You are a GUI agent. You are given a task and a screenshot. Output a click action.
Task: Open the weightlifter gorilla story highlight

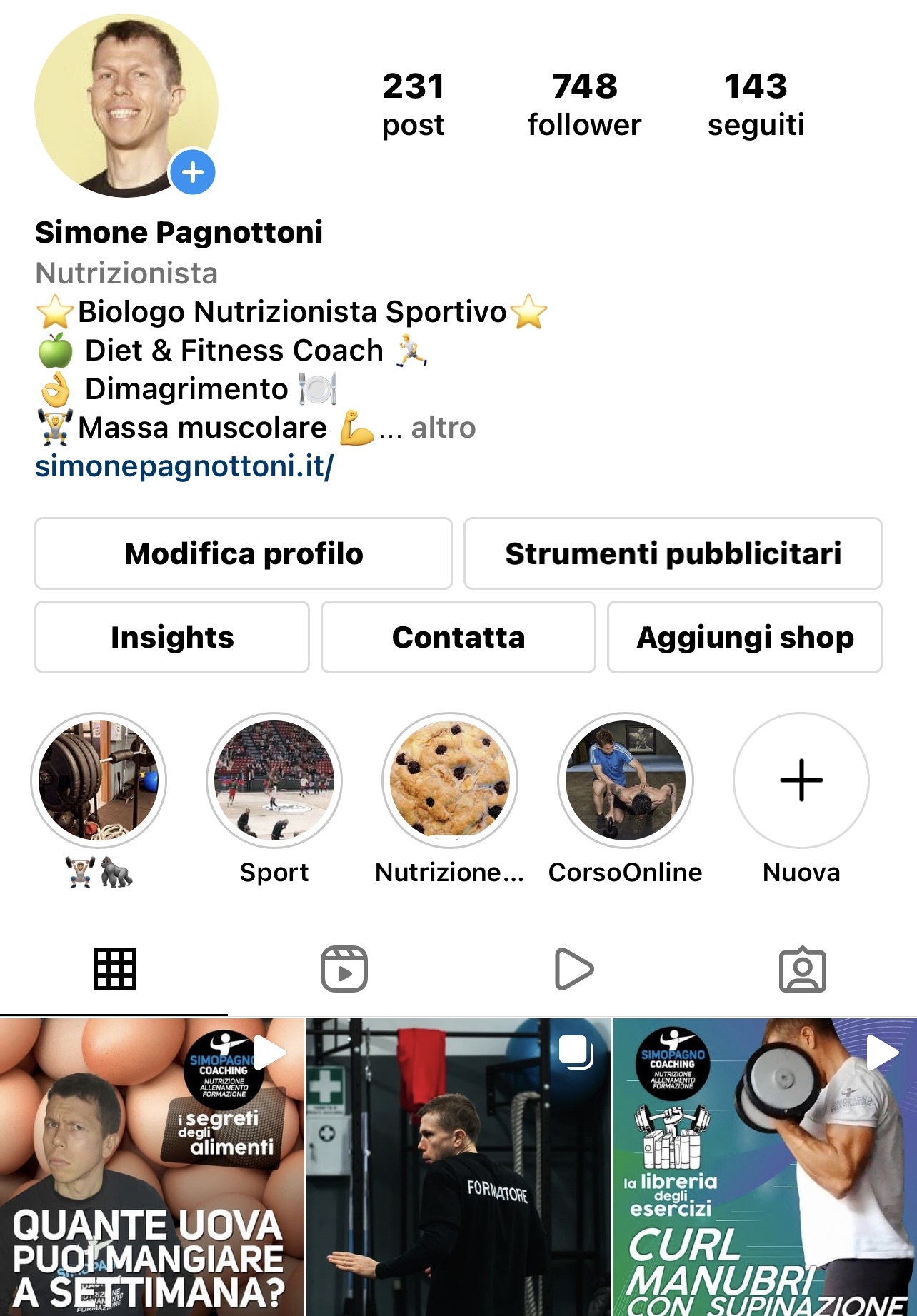99,780
